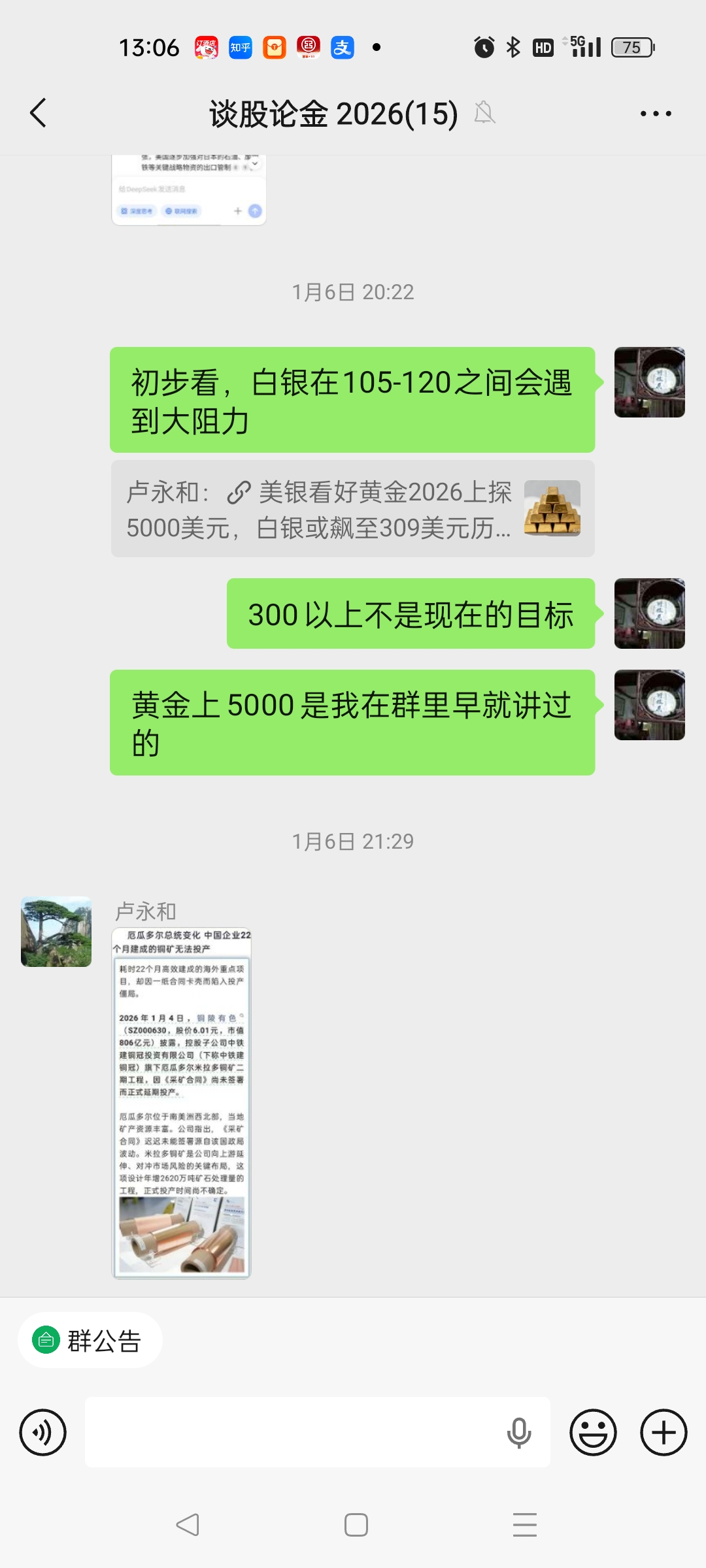Open the DeepSeek screenshot image at the top

coord(189,190)
